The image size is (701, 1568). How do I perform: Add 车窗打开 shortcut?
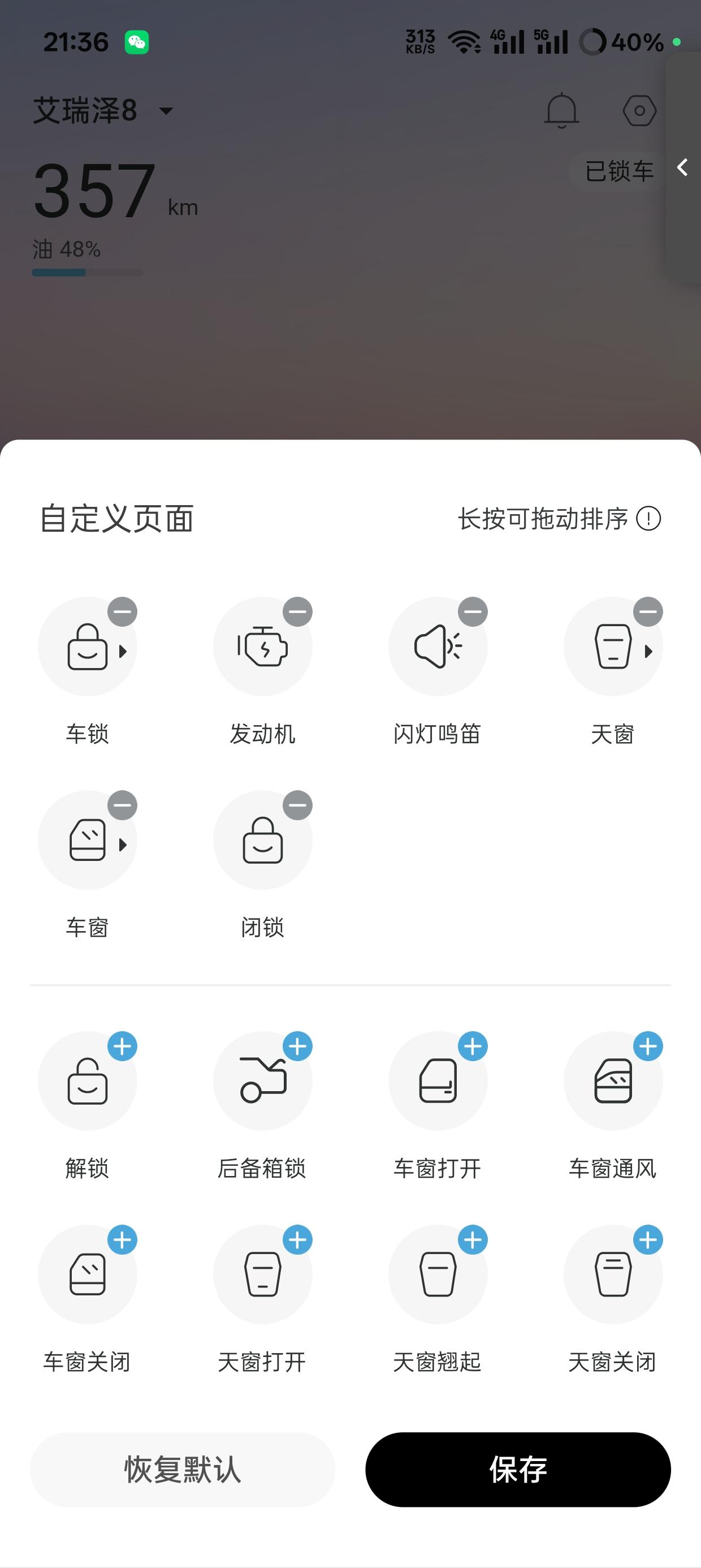pyautogui.click(x=473, y=1046)
